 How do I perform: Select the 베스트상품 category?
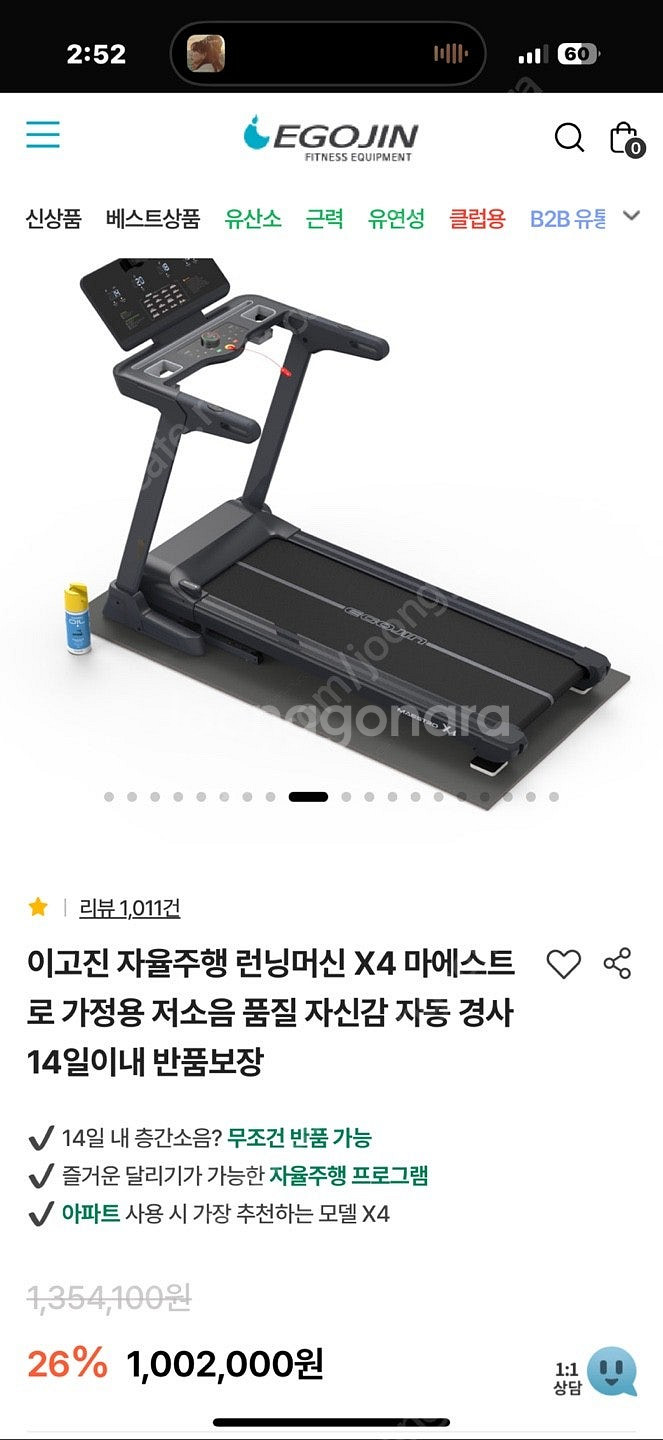pyautogui.click(x=153, y=218)
